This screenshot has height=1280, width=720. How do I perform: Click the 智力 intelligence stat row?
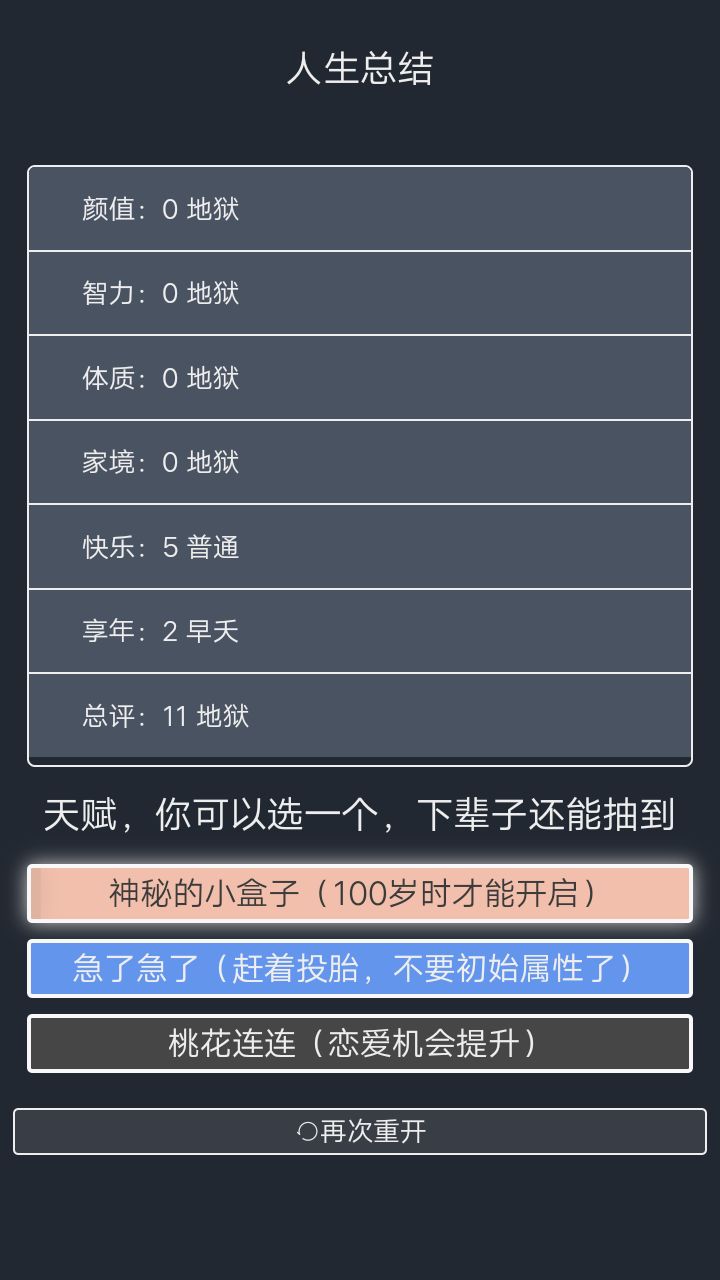pyautogui.click(x=360, y=293)
